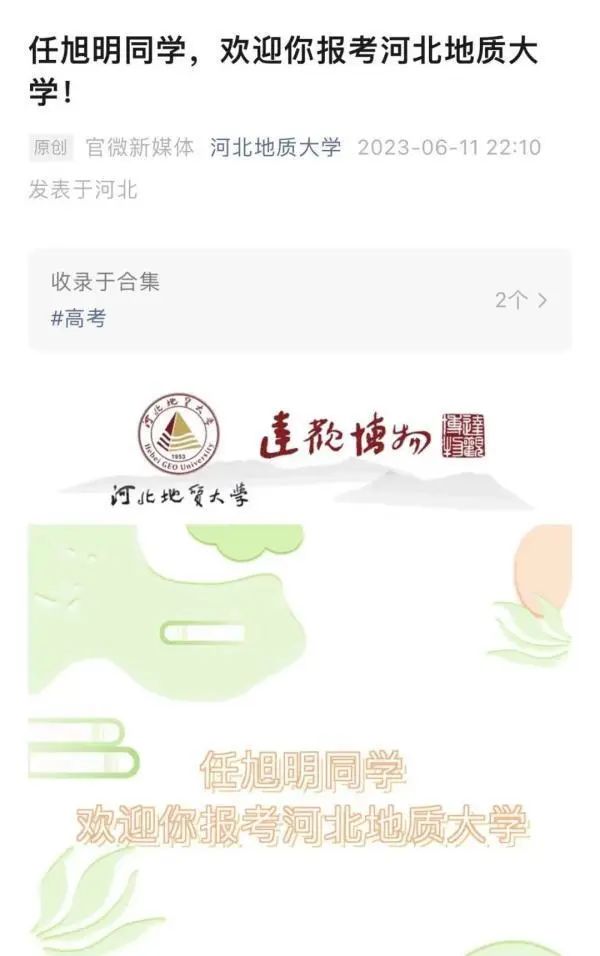This screenshot has width=600, height=956.
Task: Tap the #高考 hashtag
Action: coord(78,319)
